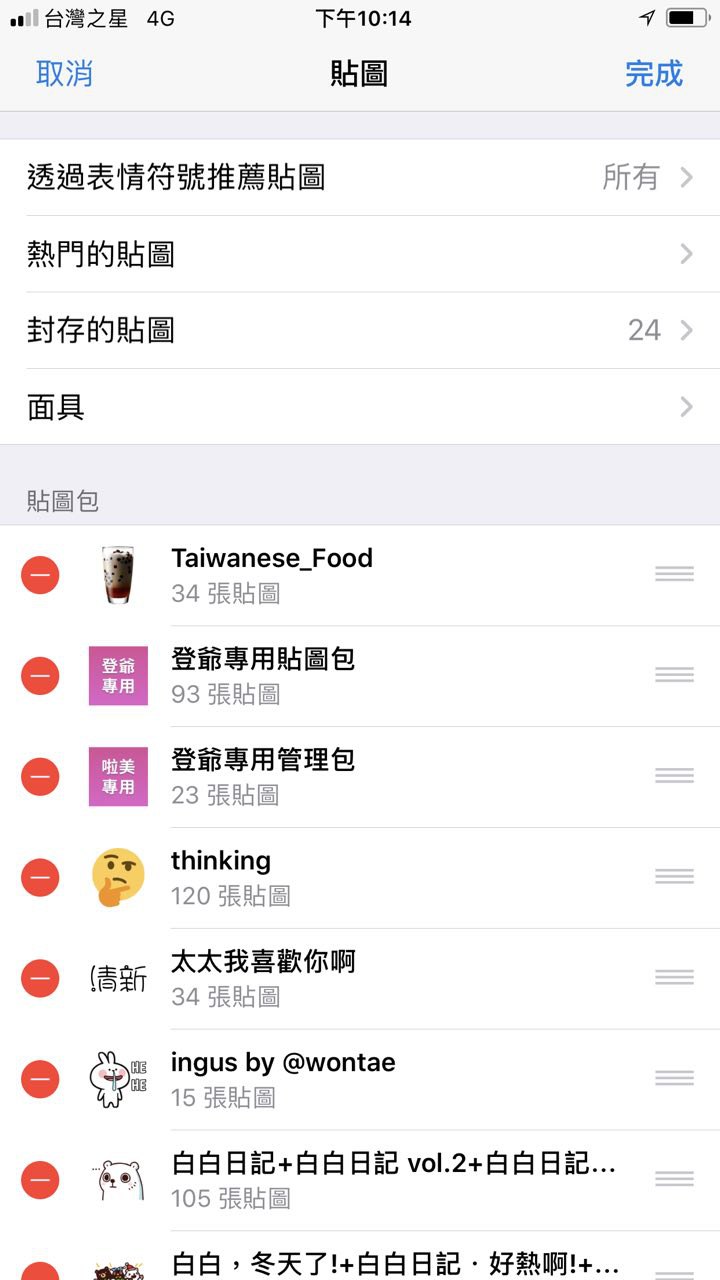Image resolution: width=720 pixels, height=1280 pixels.
Task: Open 封存的貼圖 archive
Action: (x=360, y=330)
